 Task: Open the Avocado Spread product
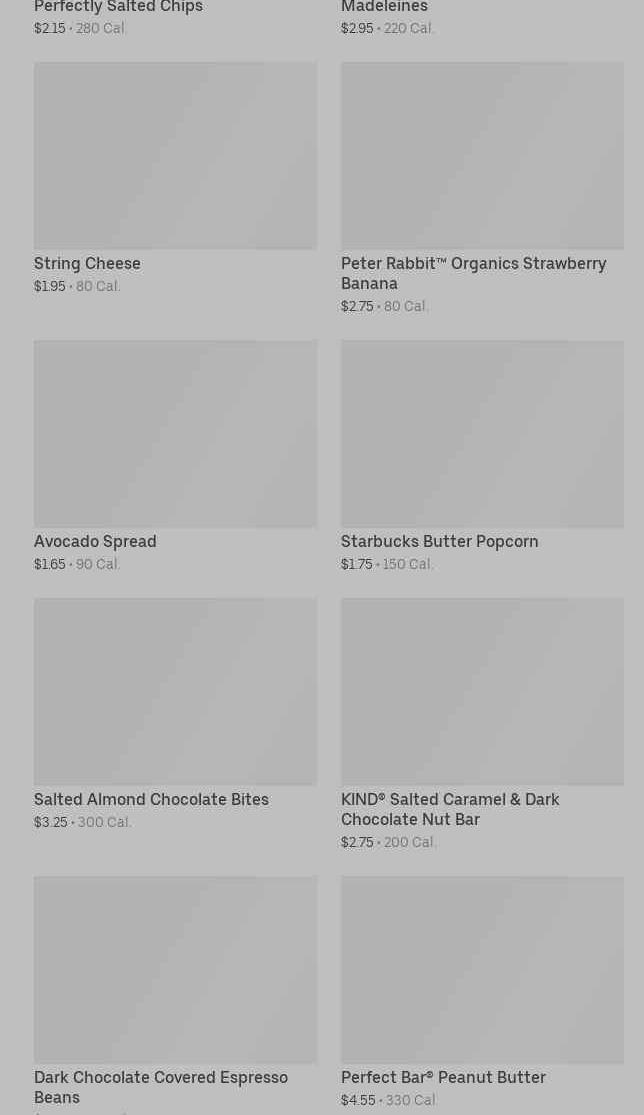175,434
